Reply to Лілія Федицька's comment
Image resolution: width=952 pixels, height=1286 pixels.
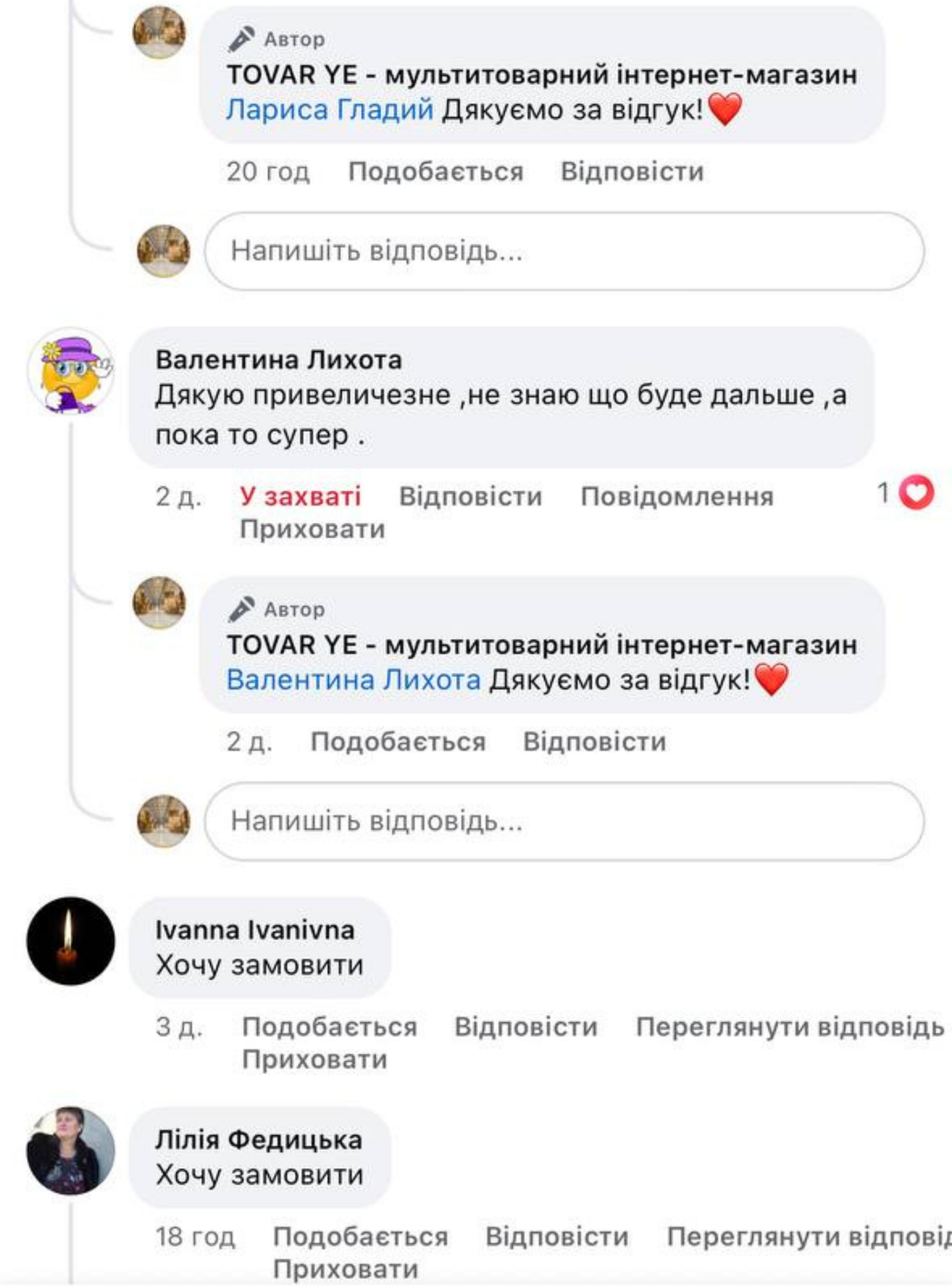click(x=556, y=1236)
